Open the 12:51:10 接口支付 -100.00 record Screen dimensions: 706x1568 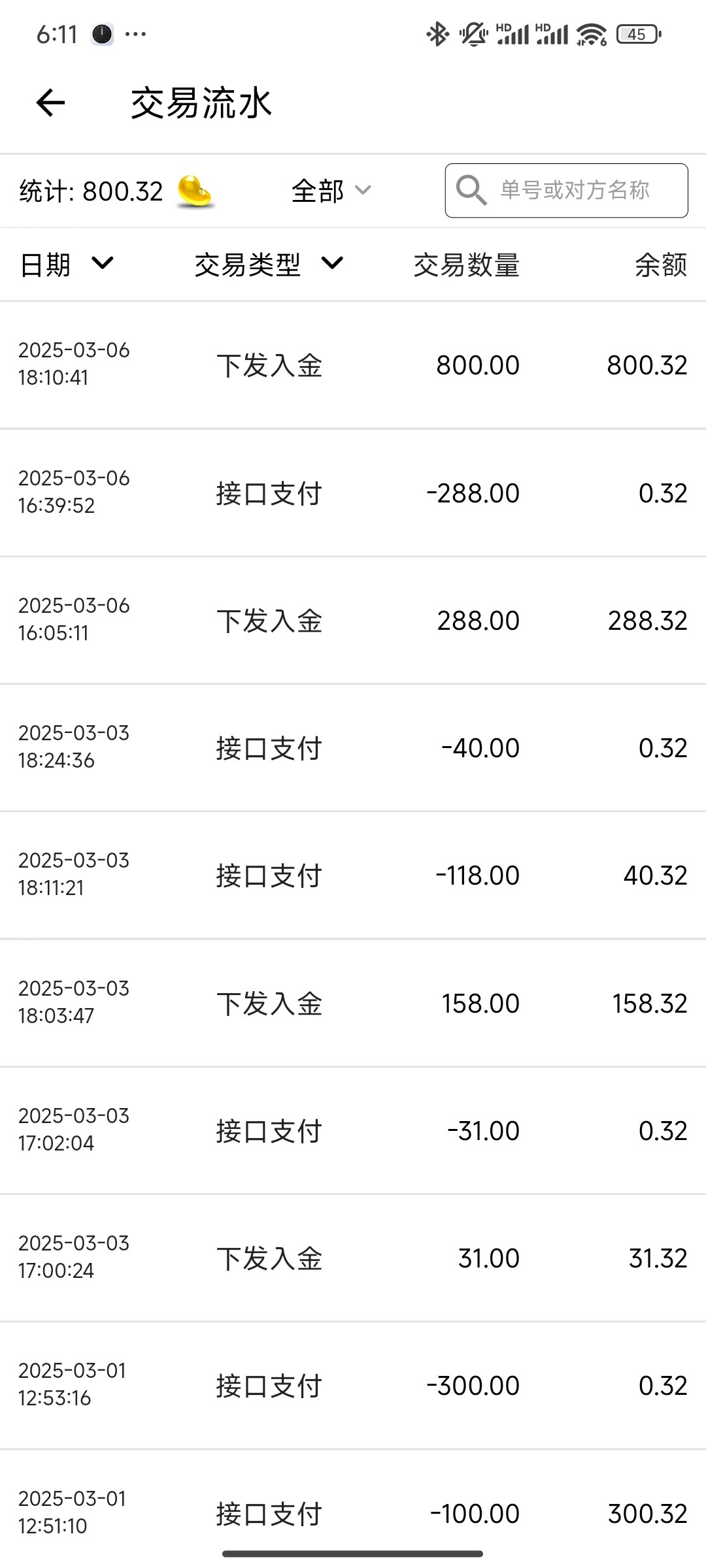pyautogui.click(x=353, y=1509)
